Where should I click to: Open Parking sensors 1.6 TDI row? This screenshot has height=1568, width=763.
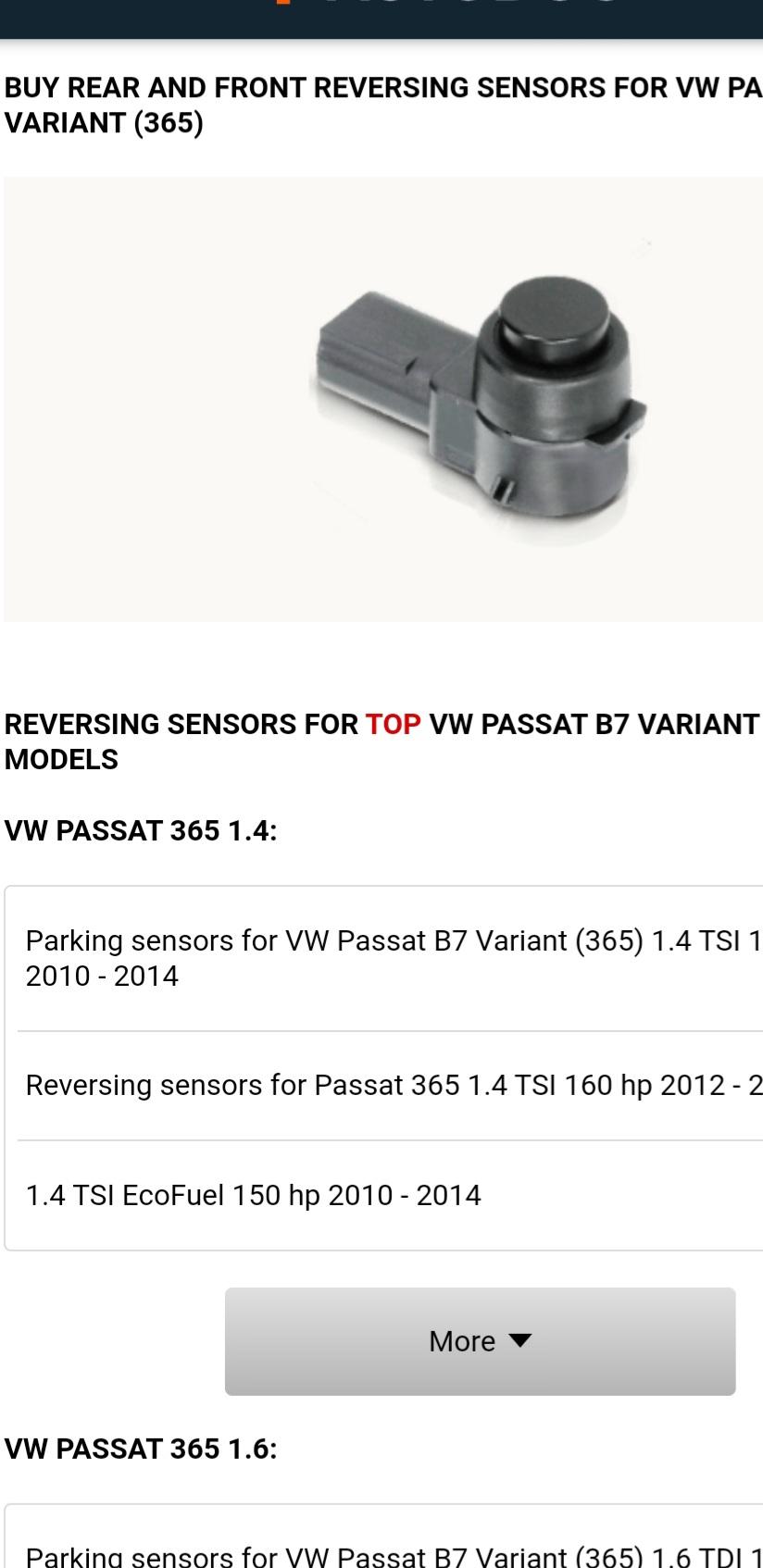tap(389, 1555)
